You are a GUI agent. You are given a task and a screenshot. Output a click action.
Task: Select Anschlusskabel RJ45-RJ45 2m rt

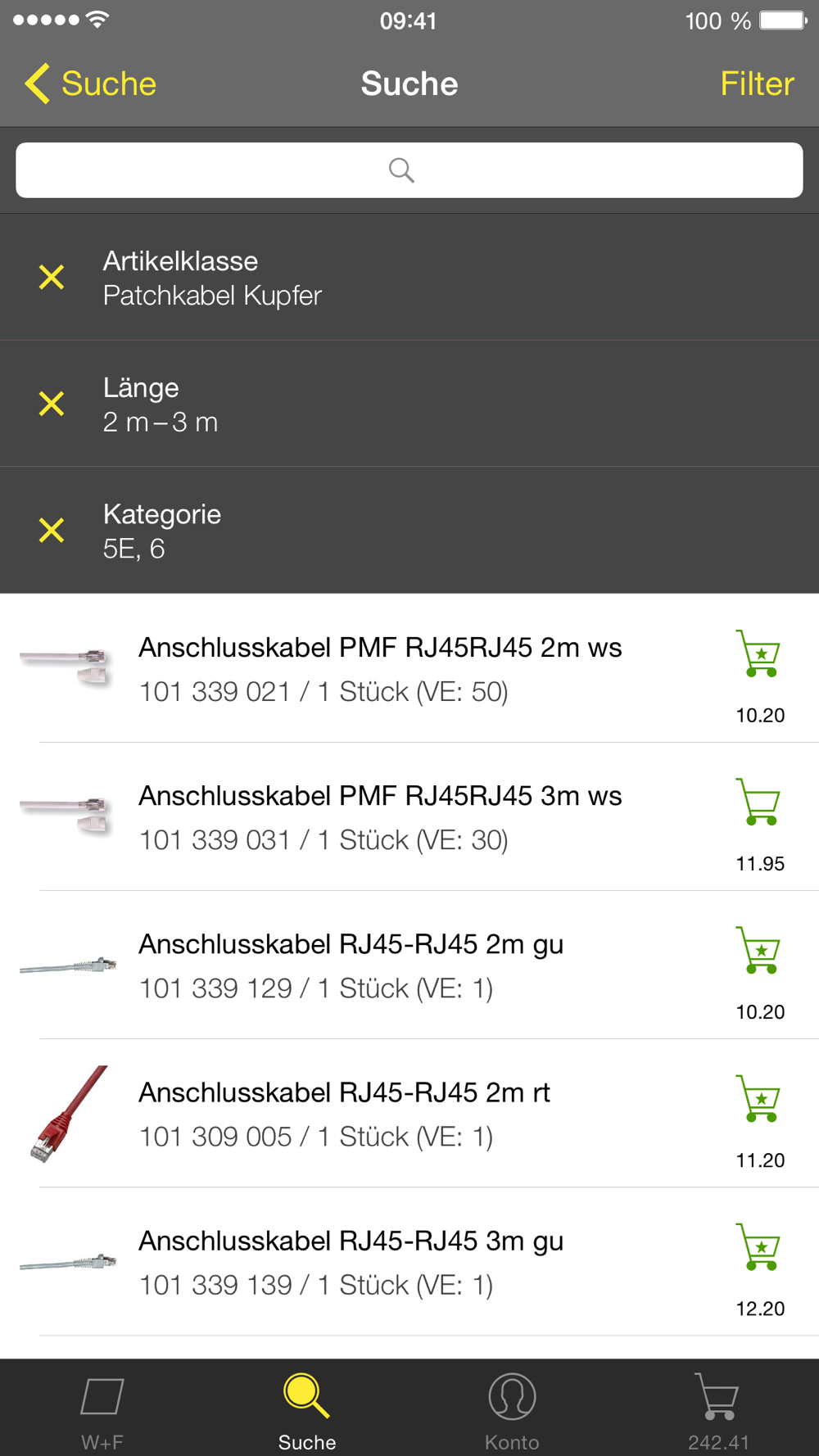click(x=344, y=1113)
